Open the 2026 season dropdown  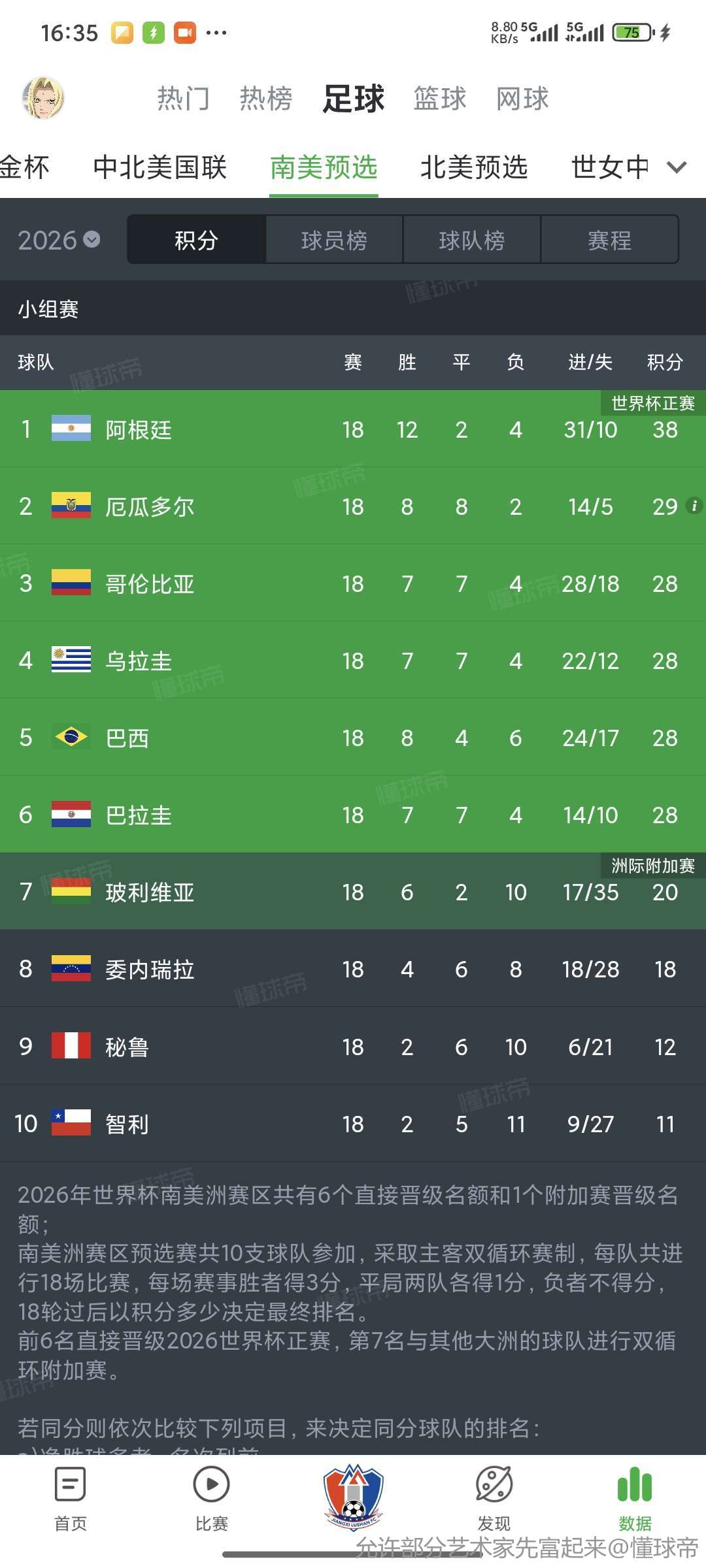coord(59,240)
